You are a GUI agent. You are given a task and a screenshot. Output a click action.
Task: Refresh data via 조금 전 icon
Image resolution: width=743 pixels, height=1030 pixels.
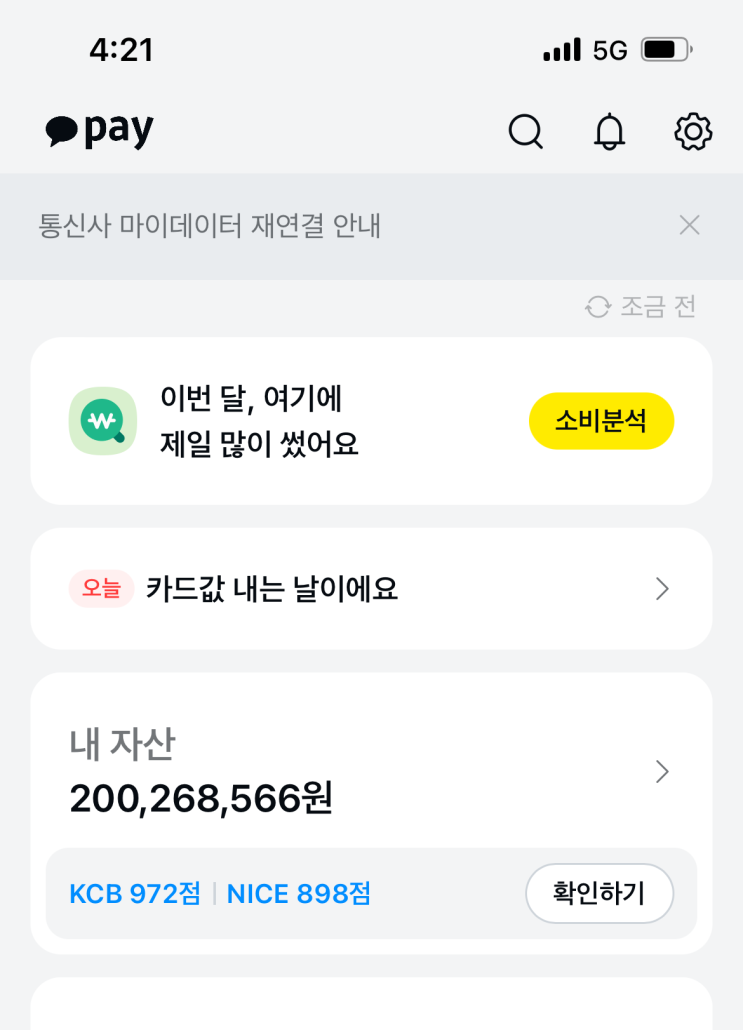(598, 307)
